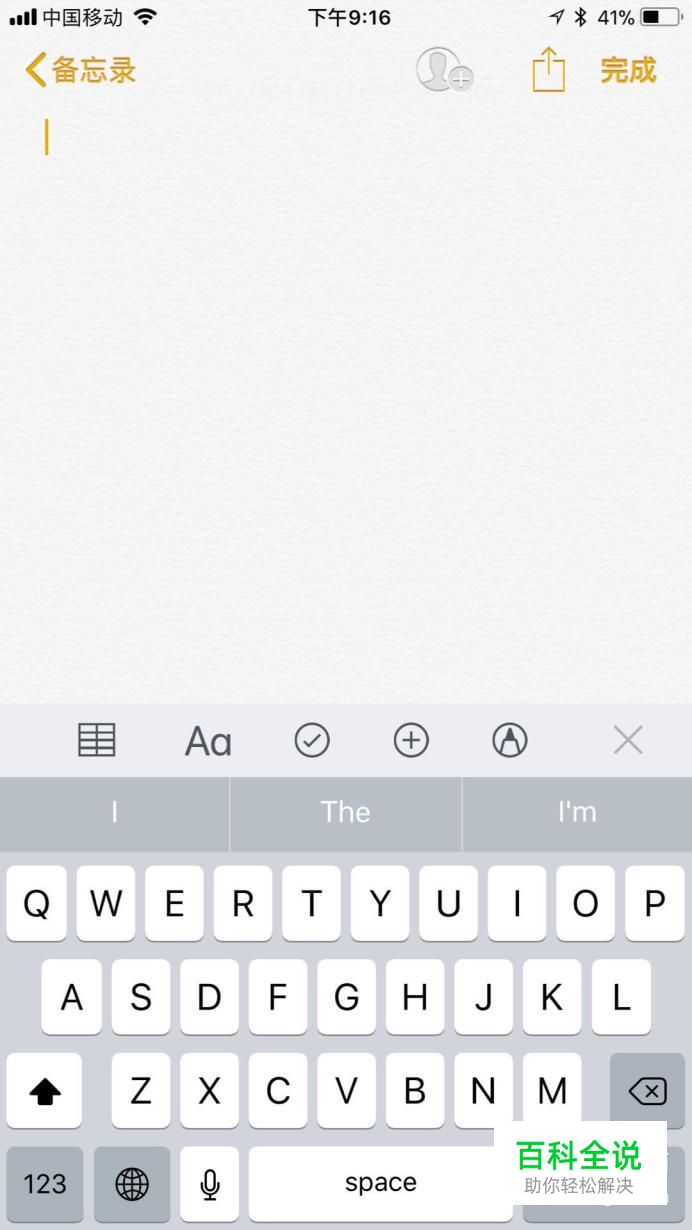Open the plus attachment menu
The image size is (692, 1230).
411,740
